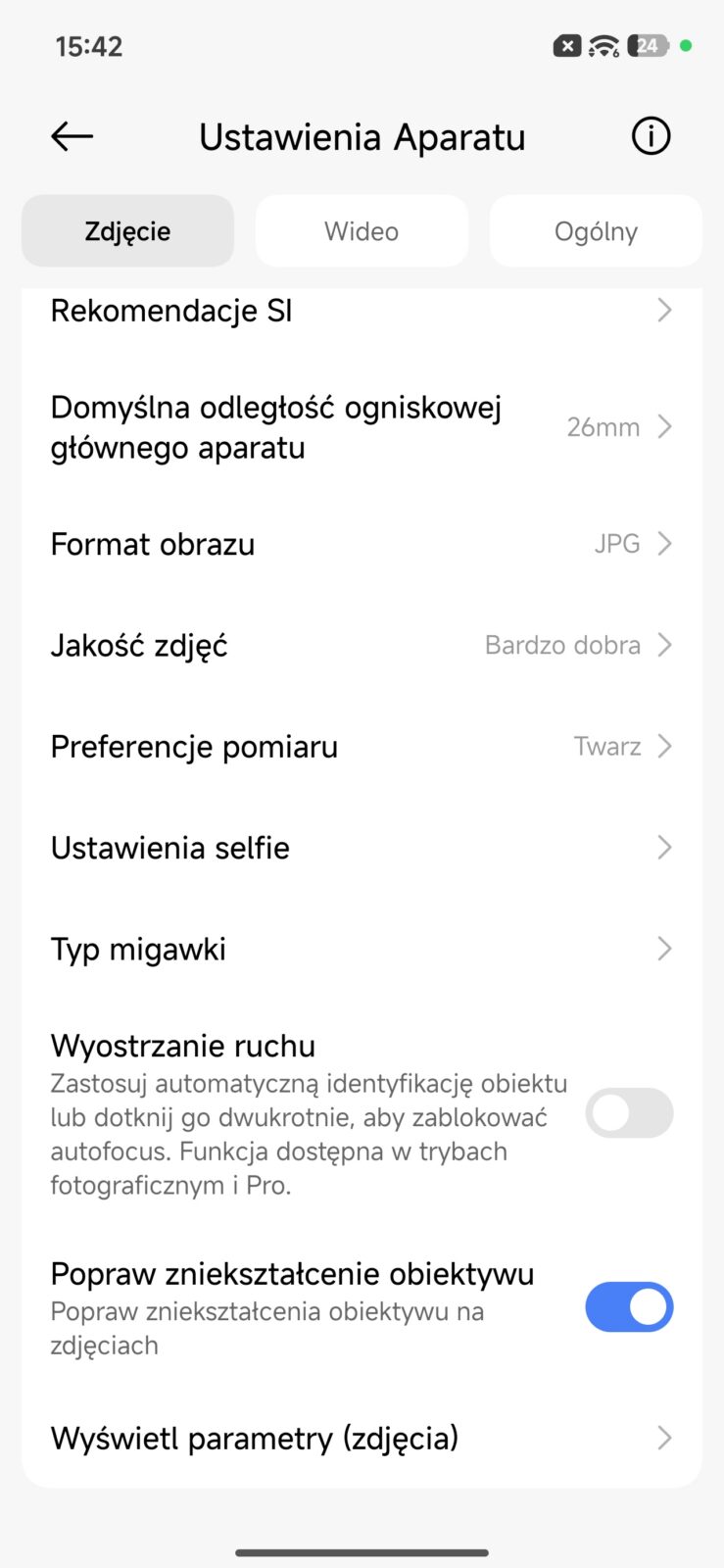Open Wyświetl parametry (zdjęcia)
Image resolution: width=724 pixels, height=1568 pixels.
(362, 1438)
